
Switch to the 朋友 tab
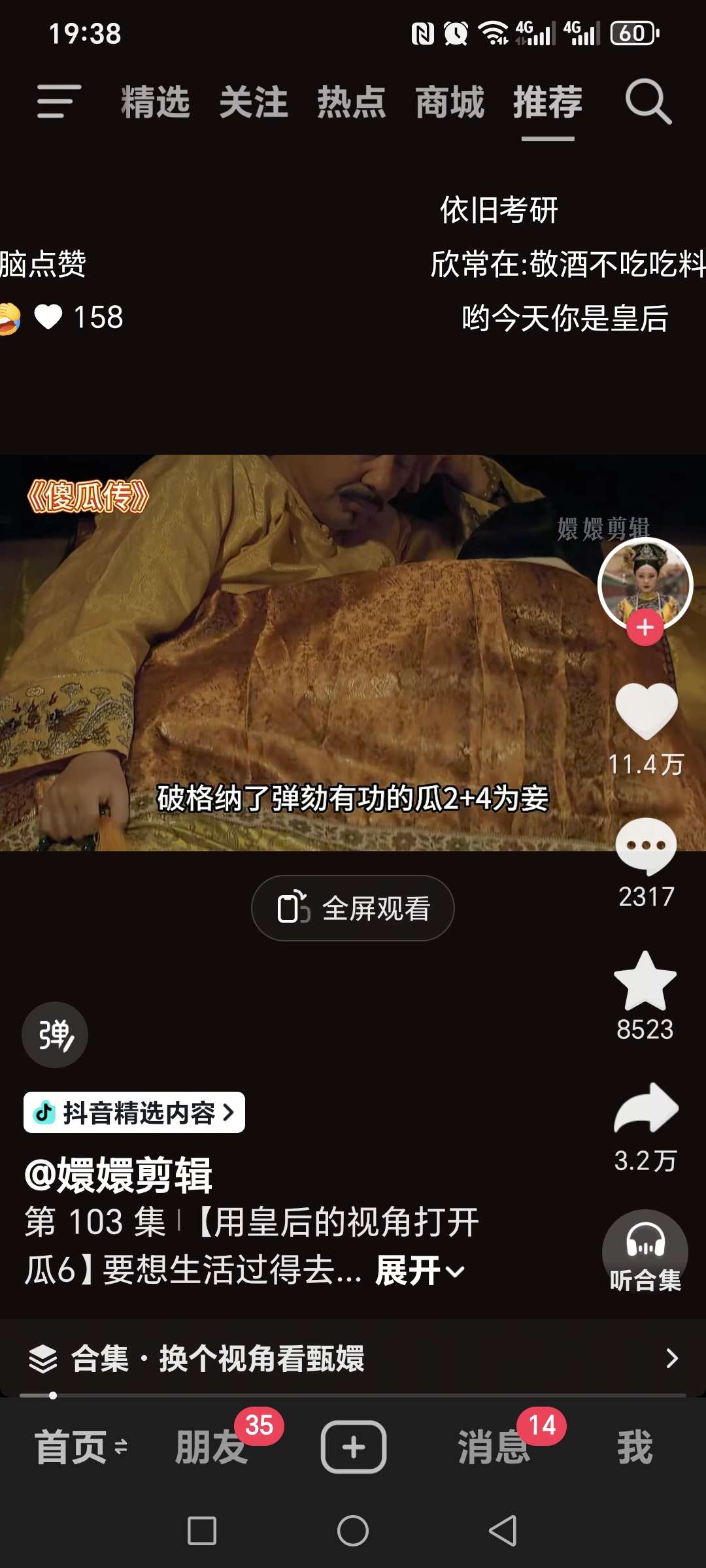(x=212, y=1447)
